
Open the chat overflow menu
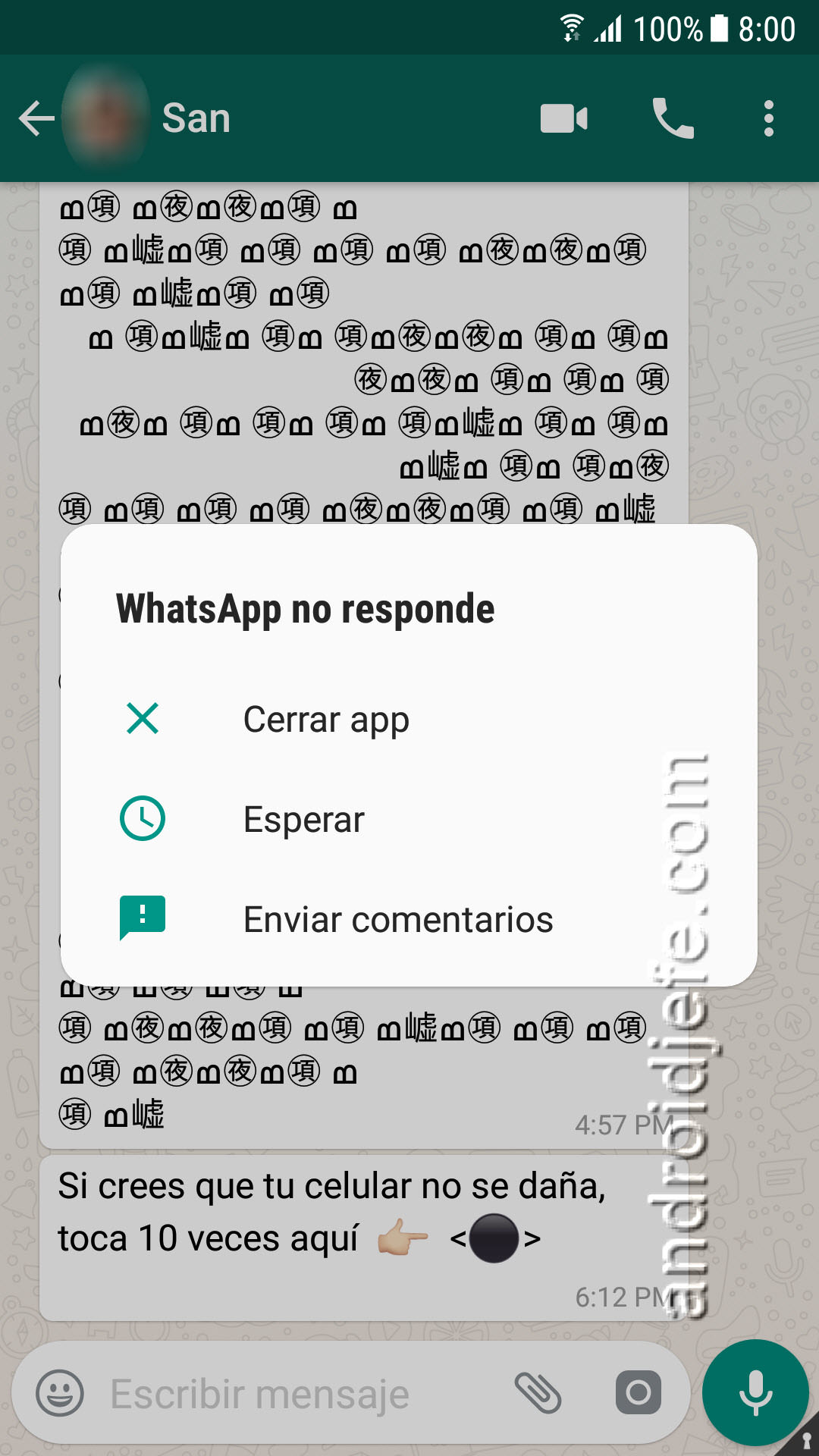point(769,119)
